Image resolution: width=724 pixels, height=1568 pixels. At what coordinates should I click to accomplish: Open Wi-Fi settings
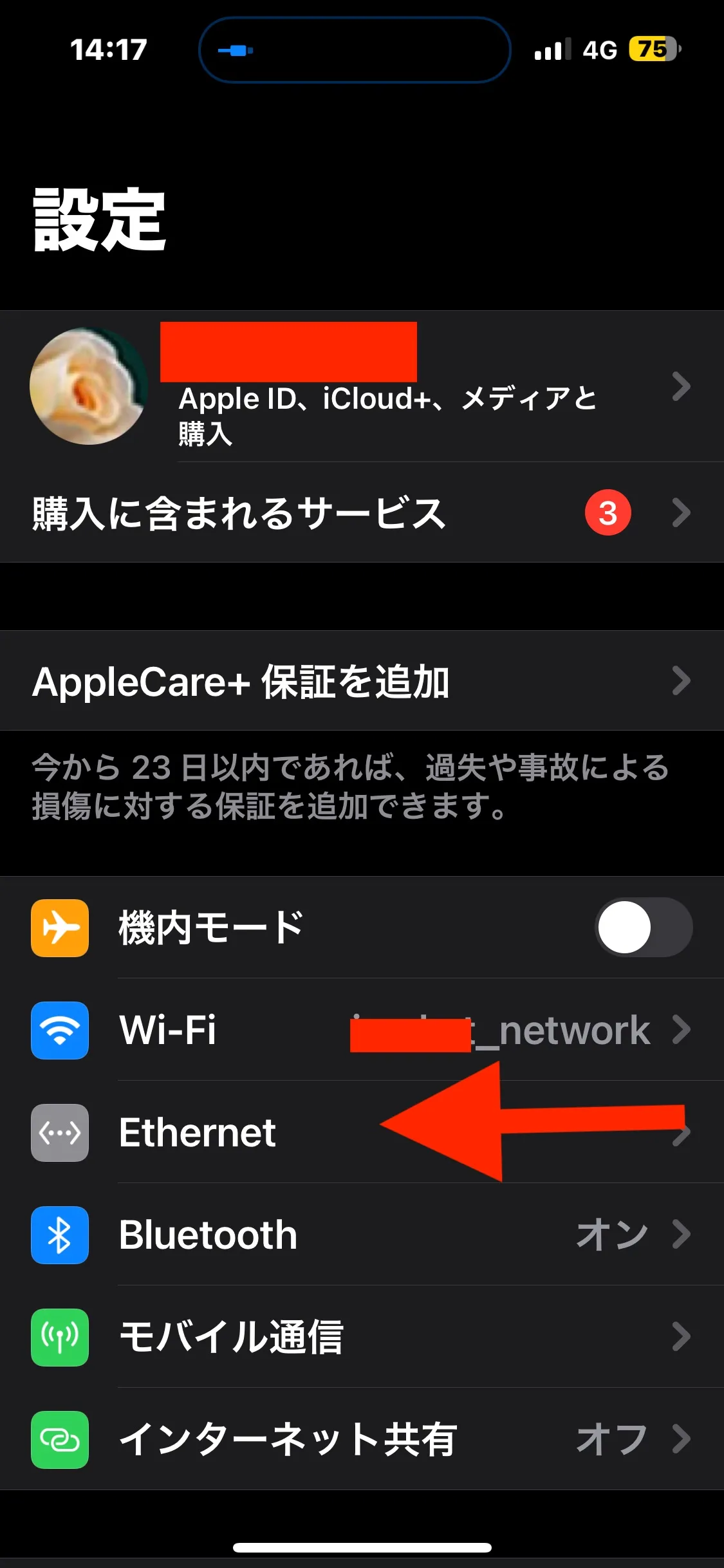[360, 1030]
